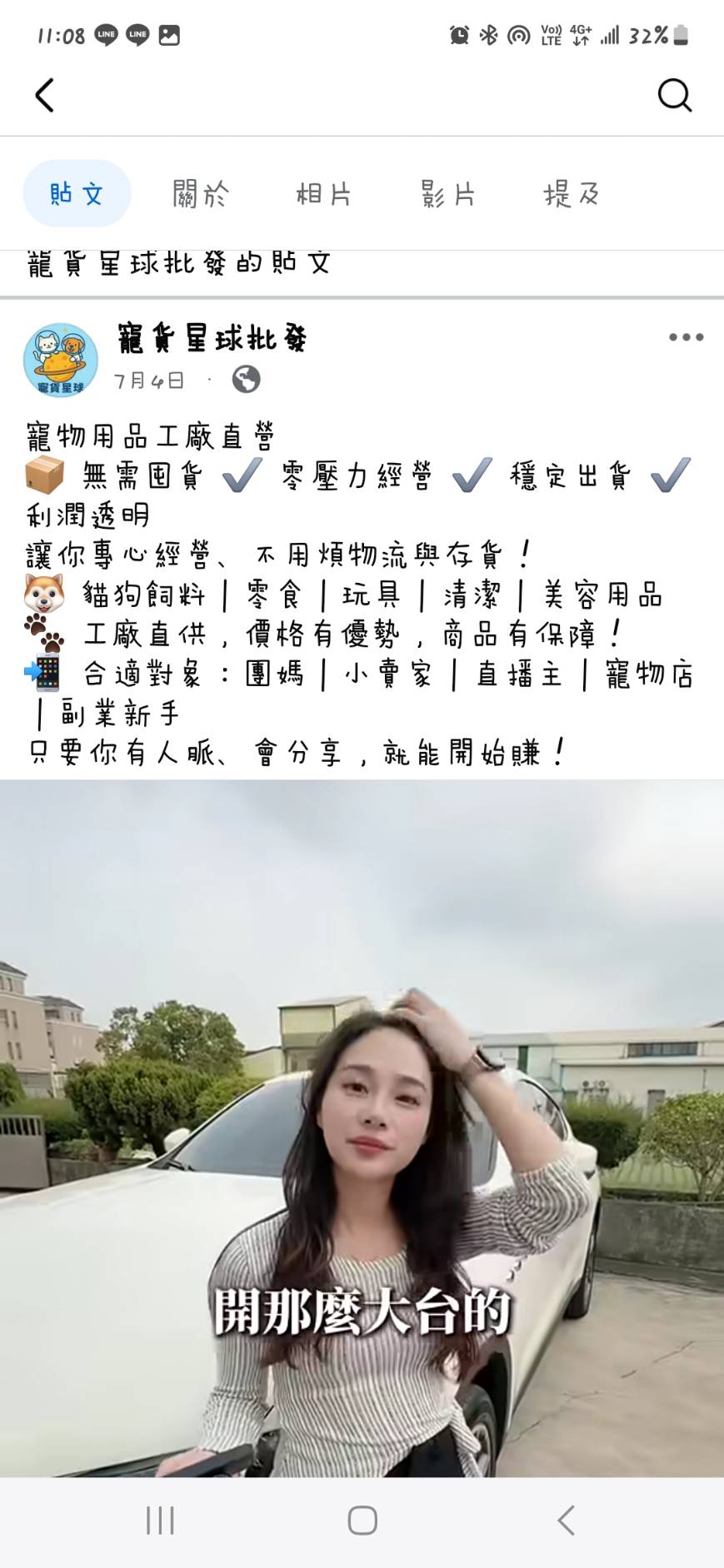Open 寵貨星球批發 page from post header
The height and width of the screenshot is (1568, 724).
point(212,338)
